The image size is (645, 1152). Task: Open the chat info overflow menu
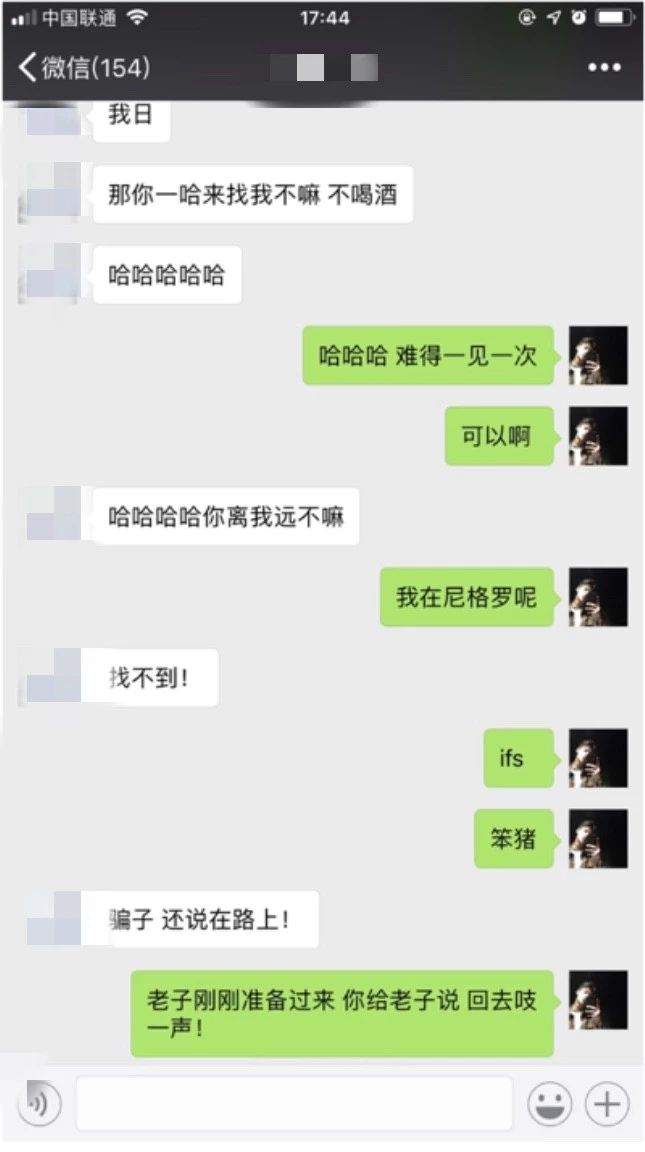click(x=603, y=67)
